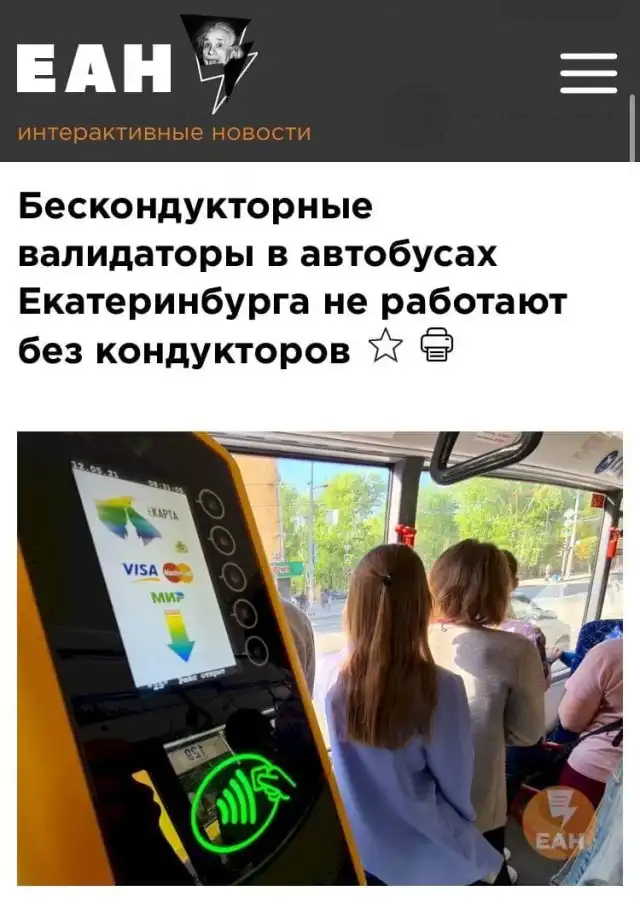Print the article via printer icon
The image size is (640, 897).
coord(437,346)
